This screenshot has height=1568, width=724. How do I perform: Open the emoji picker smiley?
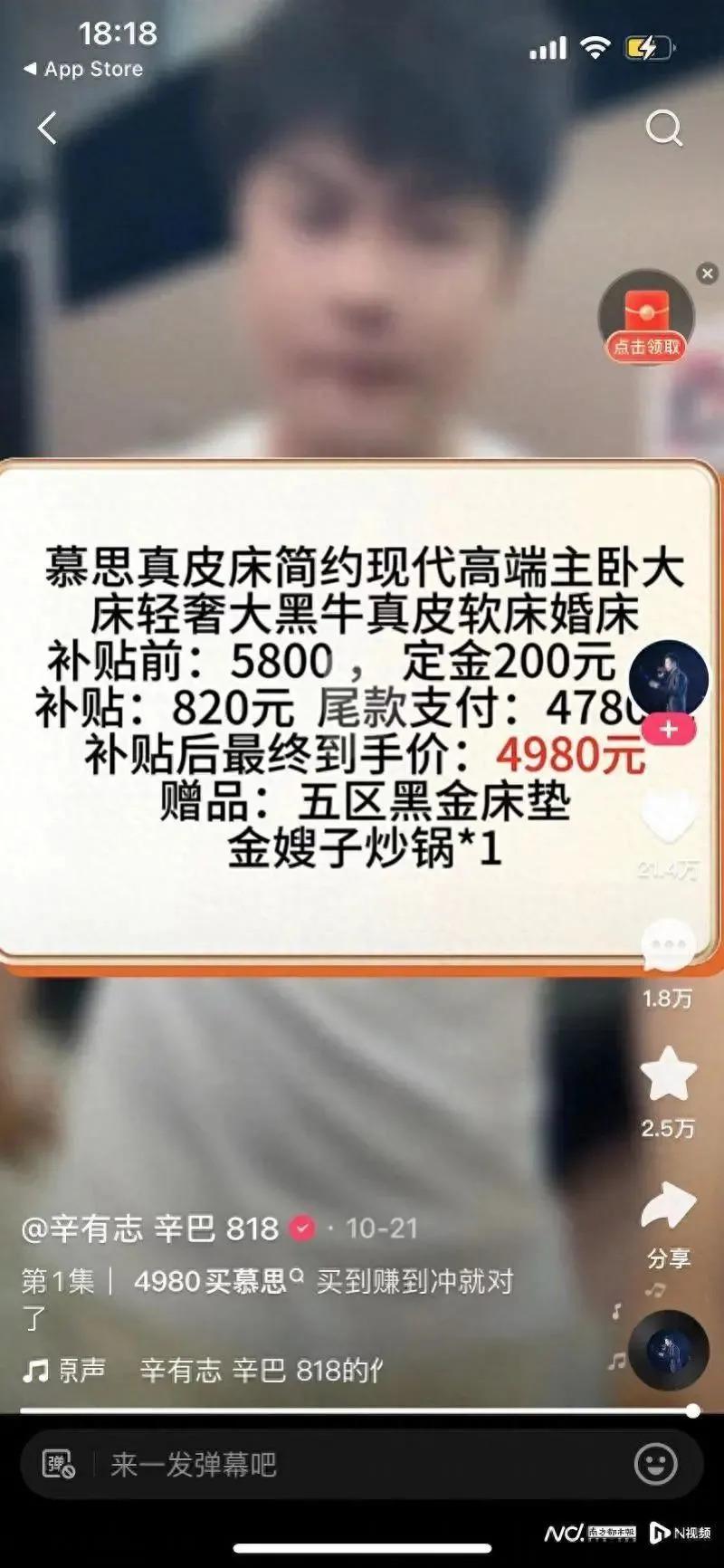pos(655,1464)
